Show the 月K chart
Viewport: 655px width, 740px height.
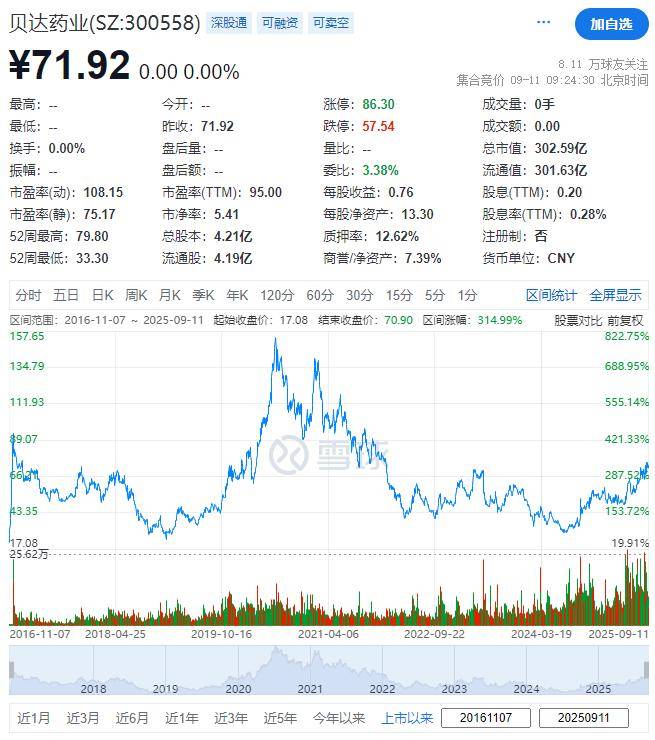[170, 295]
